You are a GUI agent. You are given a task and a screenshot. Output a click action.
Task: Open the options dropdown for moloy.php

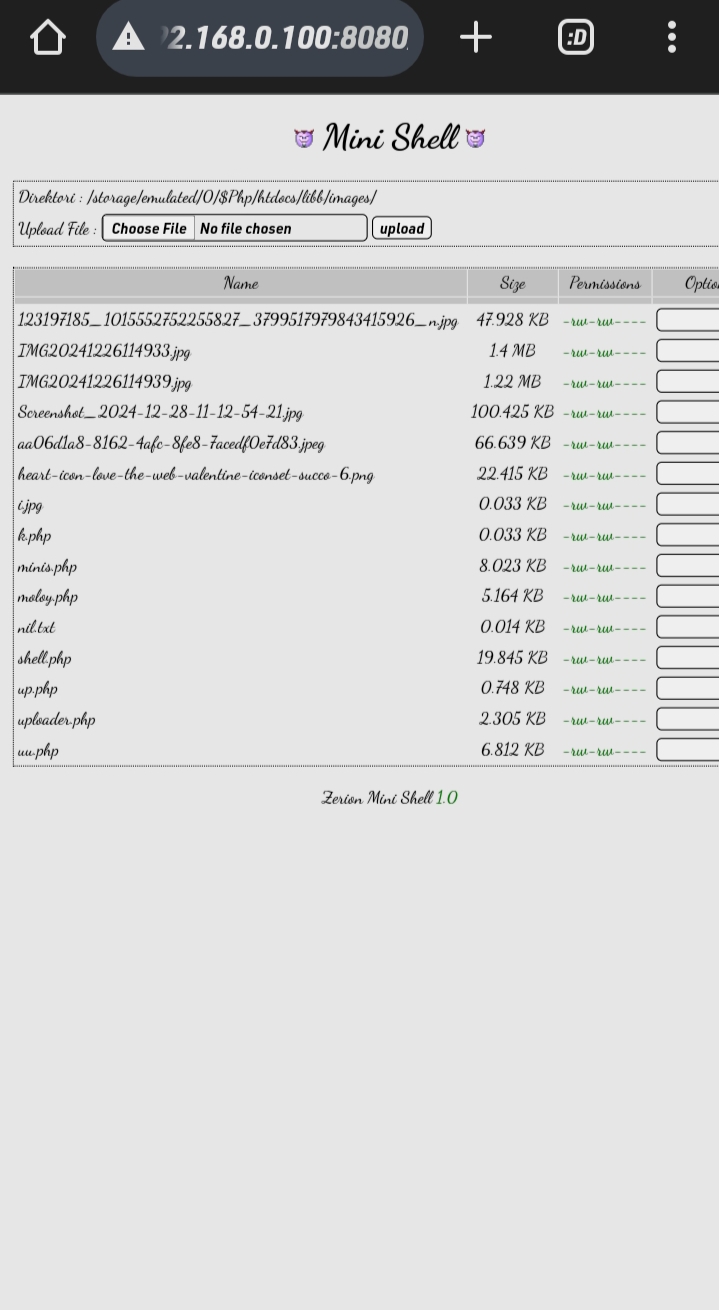(688, 597)
